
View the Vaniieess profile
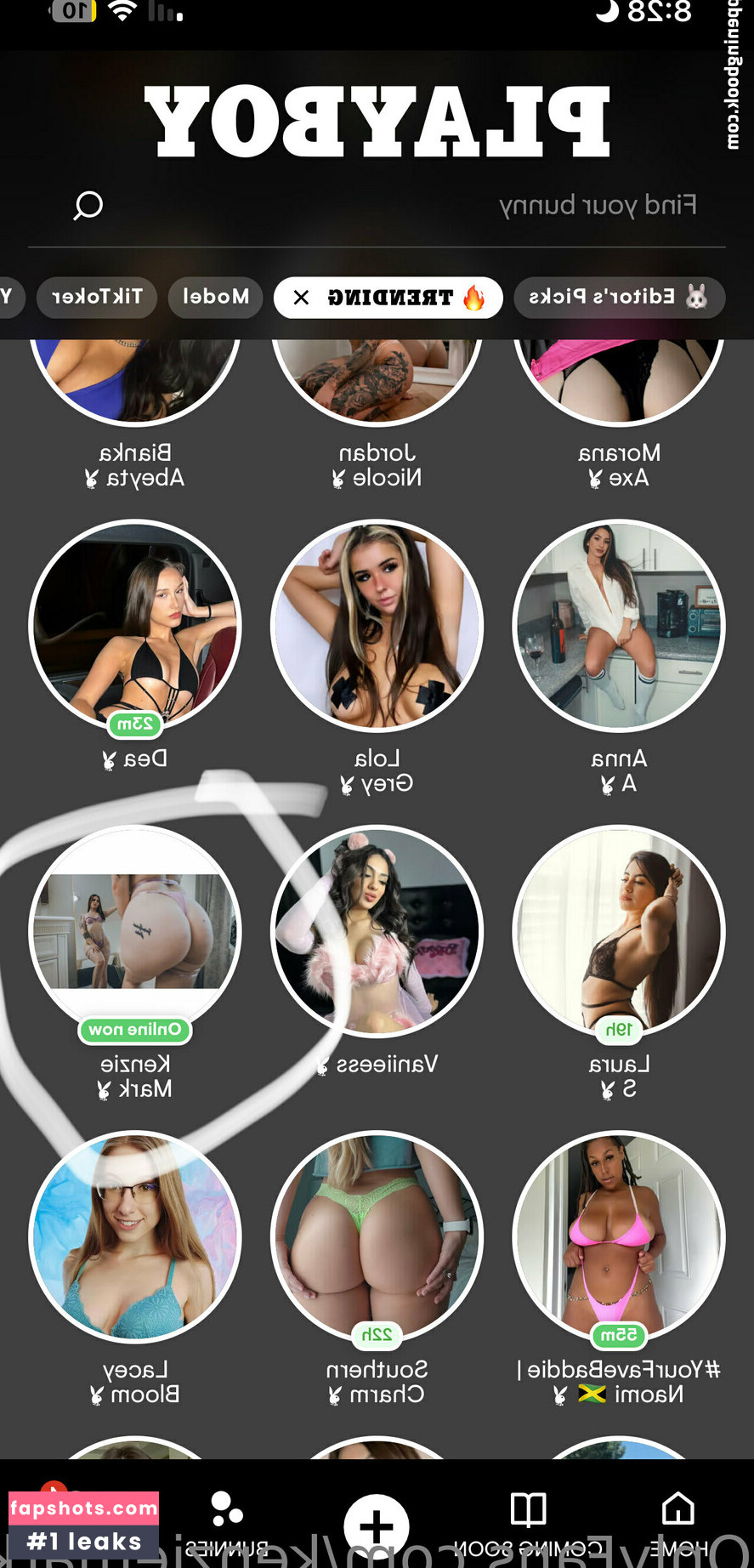coord(377,932)
